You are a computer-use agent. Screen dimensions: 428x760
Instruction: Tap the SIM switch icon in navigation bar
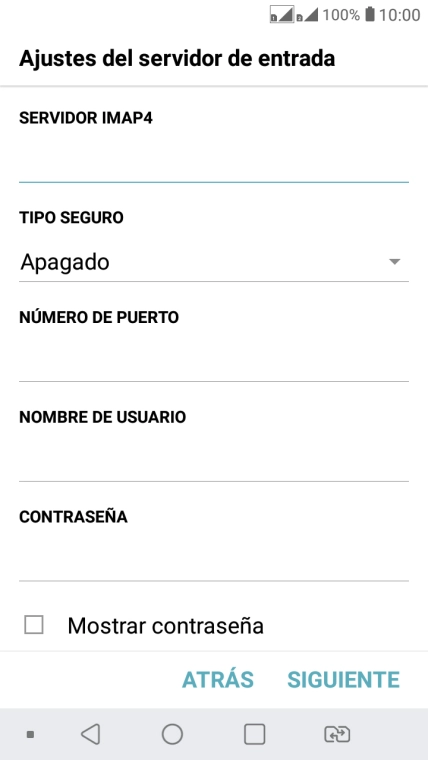click(x=337, y=734)
